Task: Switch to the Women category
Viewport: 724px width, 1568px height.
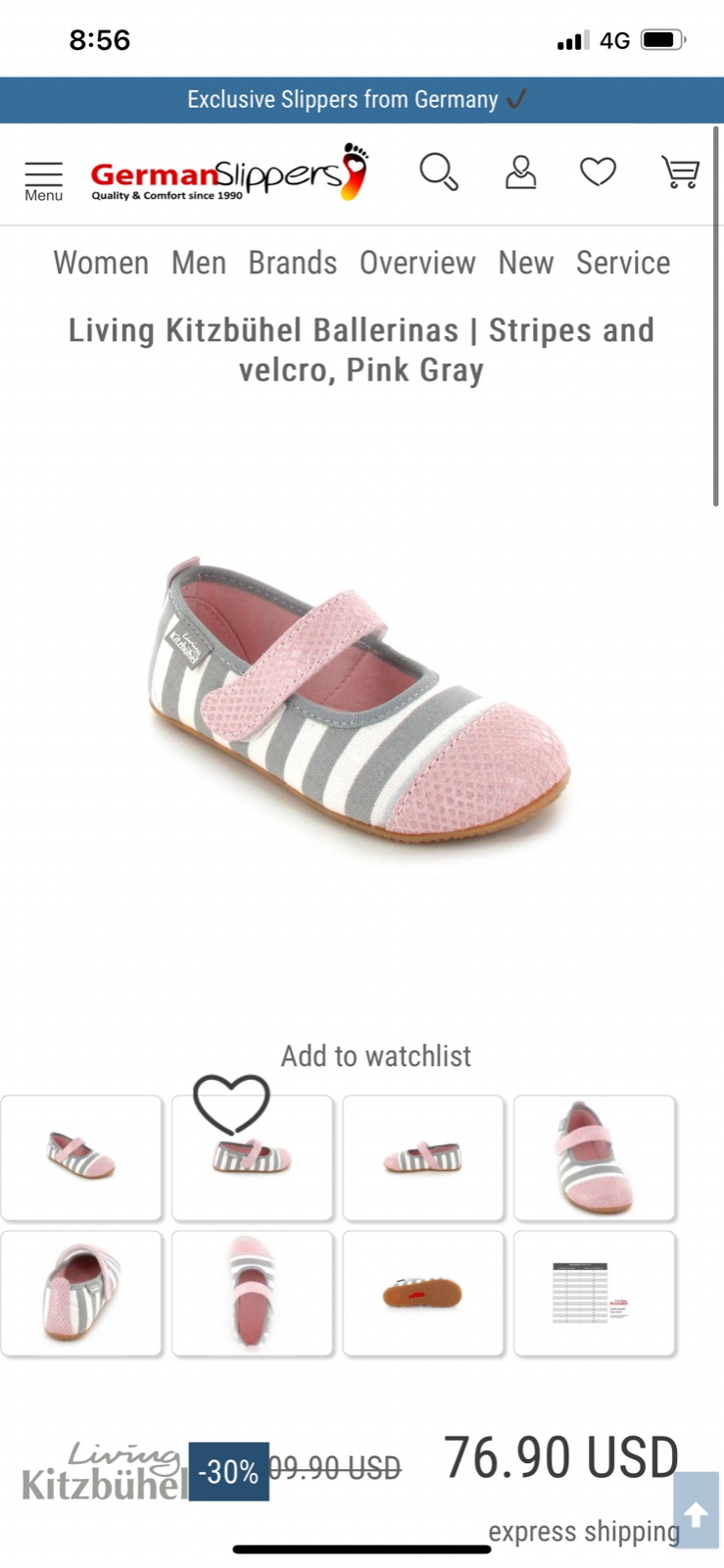Action: 101,263
